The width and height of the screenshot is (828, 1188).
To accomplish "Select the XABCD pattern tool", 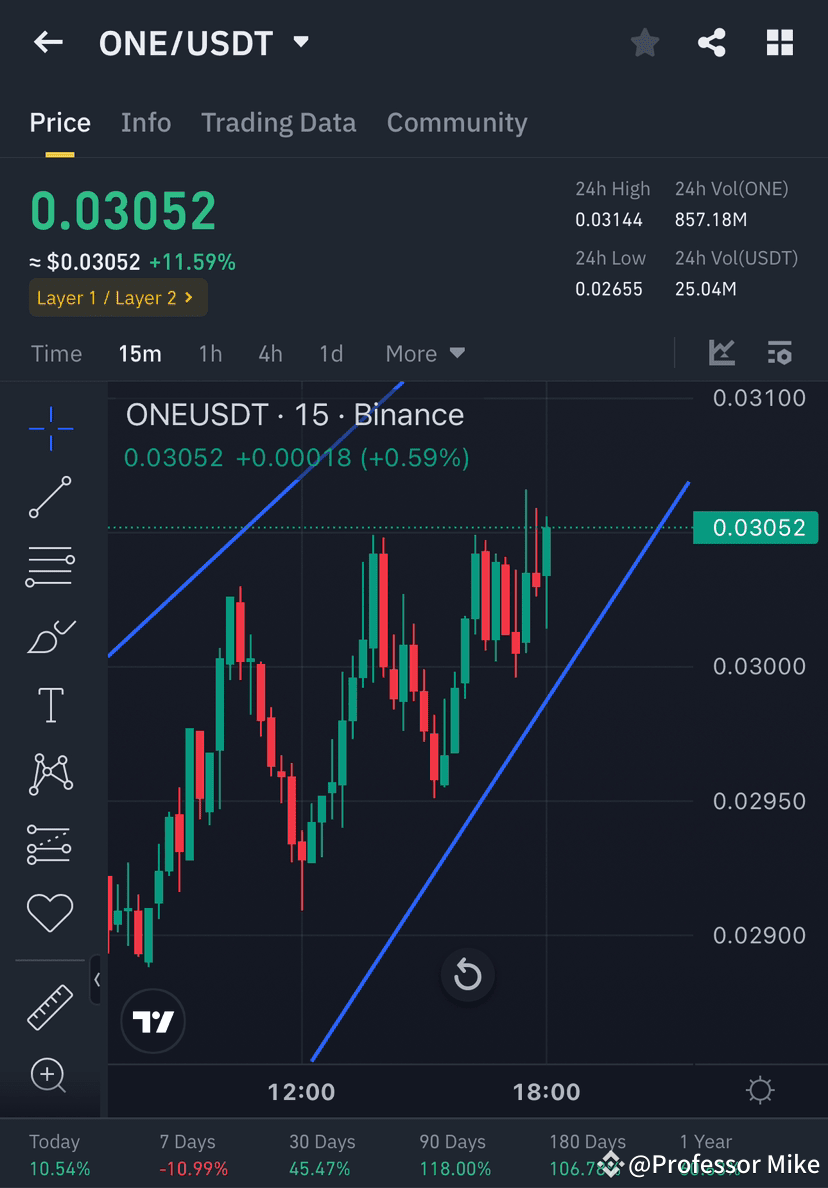I will click(50, 773).
